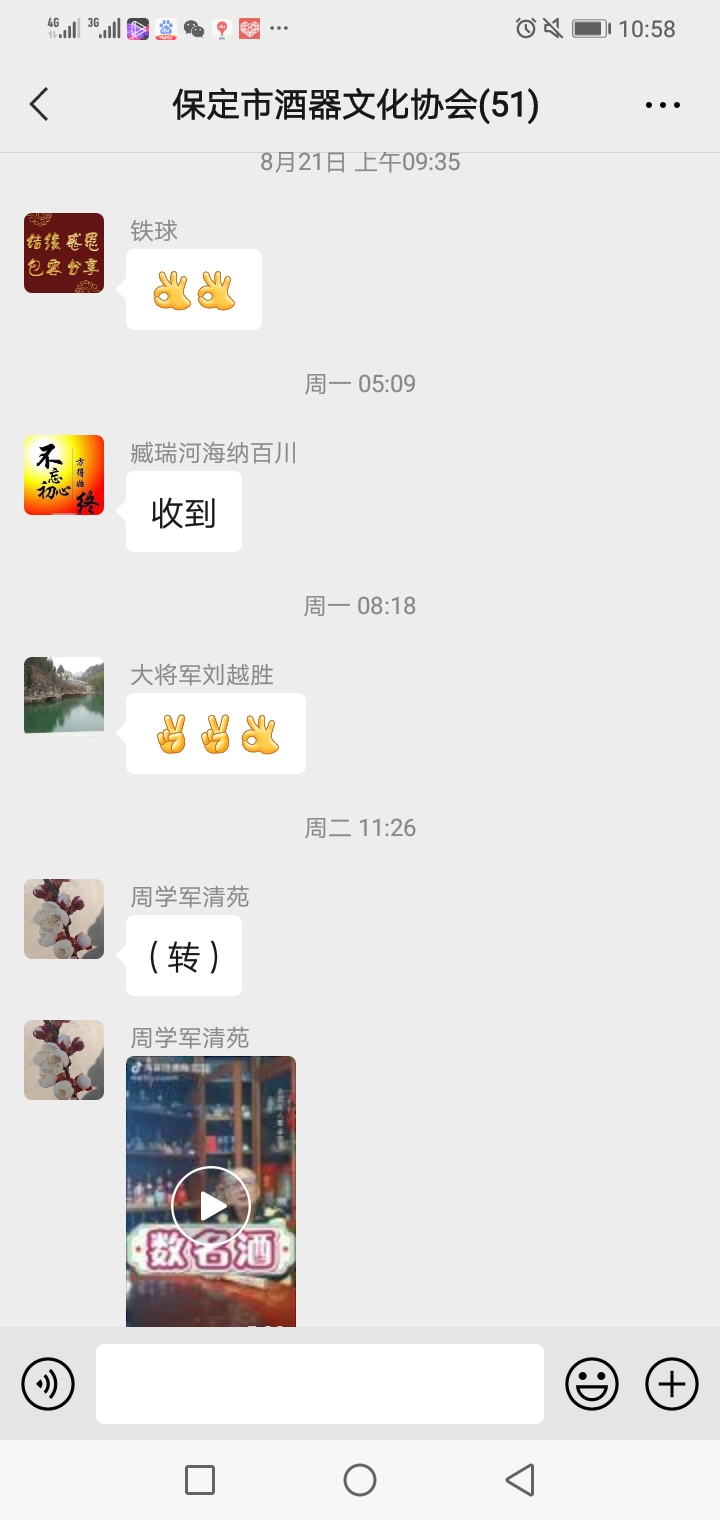This screenshot has width=720, height=1520.
Task: Open the emoji sticker panel
Action: pyautogui.click(x=592, y=1384)
